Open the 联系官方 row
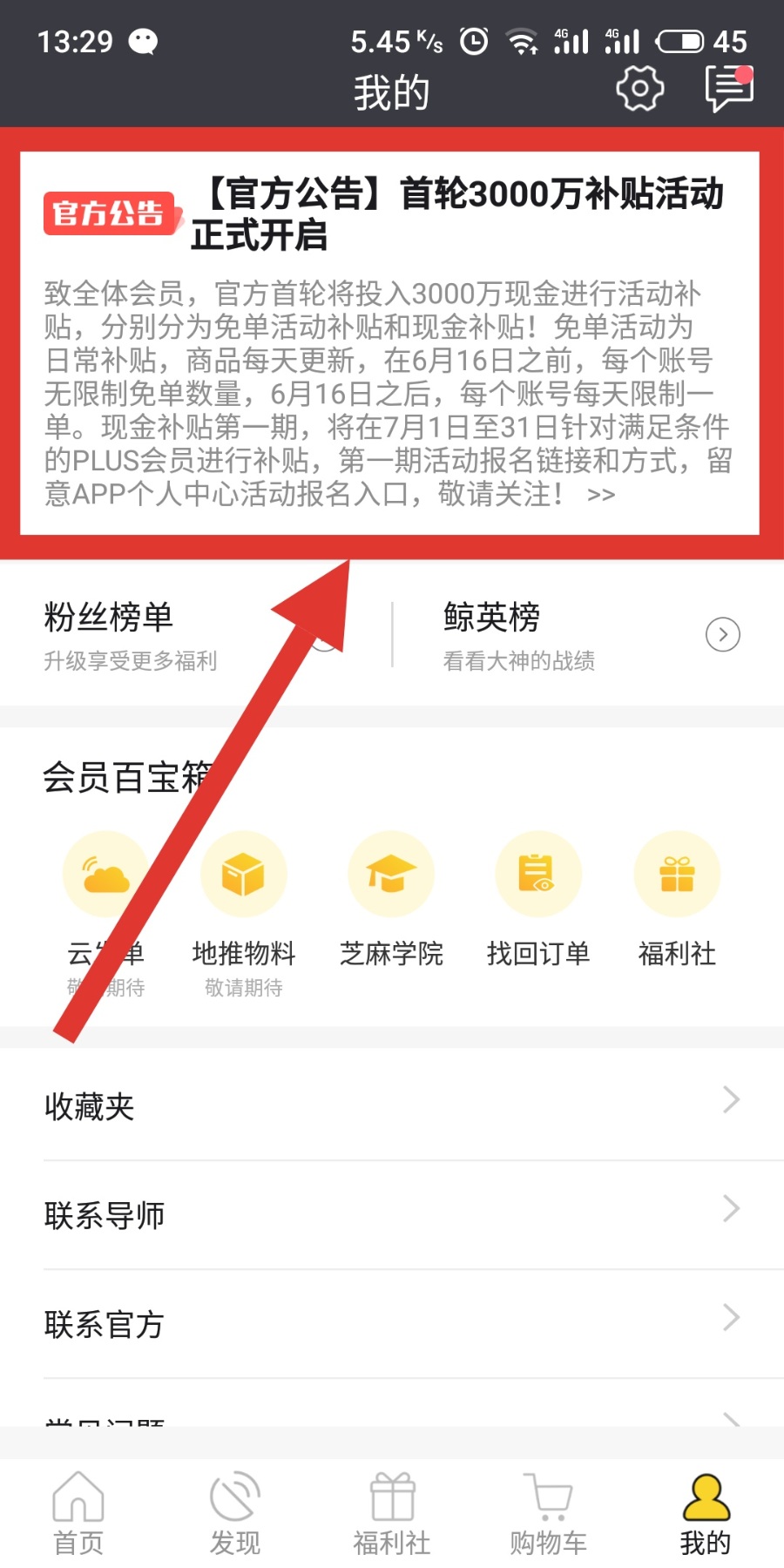Viewport: 784px width, 1568px height. pyautogui.click(x=392, y=1323)
